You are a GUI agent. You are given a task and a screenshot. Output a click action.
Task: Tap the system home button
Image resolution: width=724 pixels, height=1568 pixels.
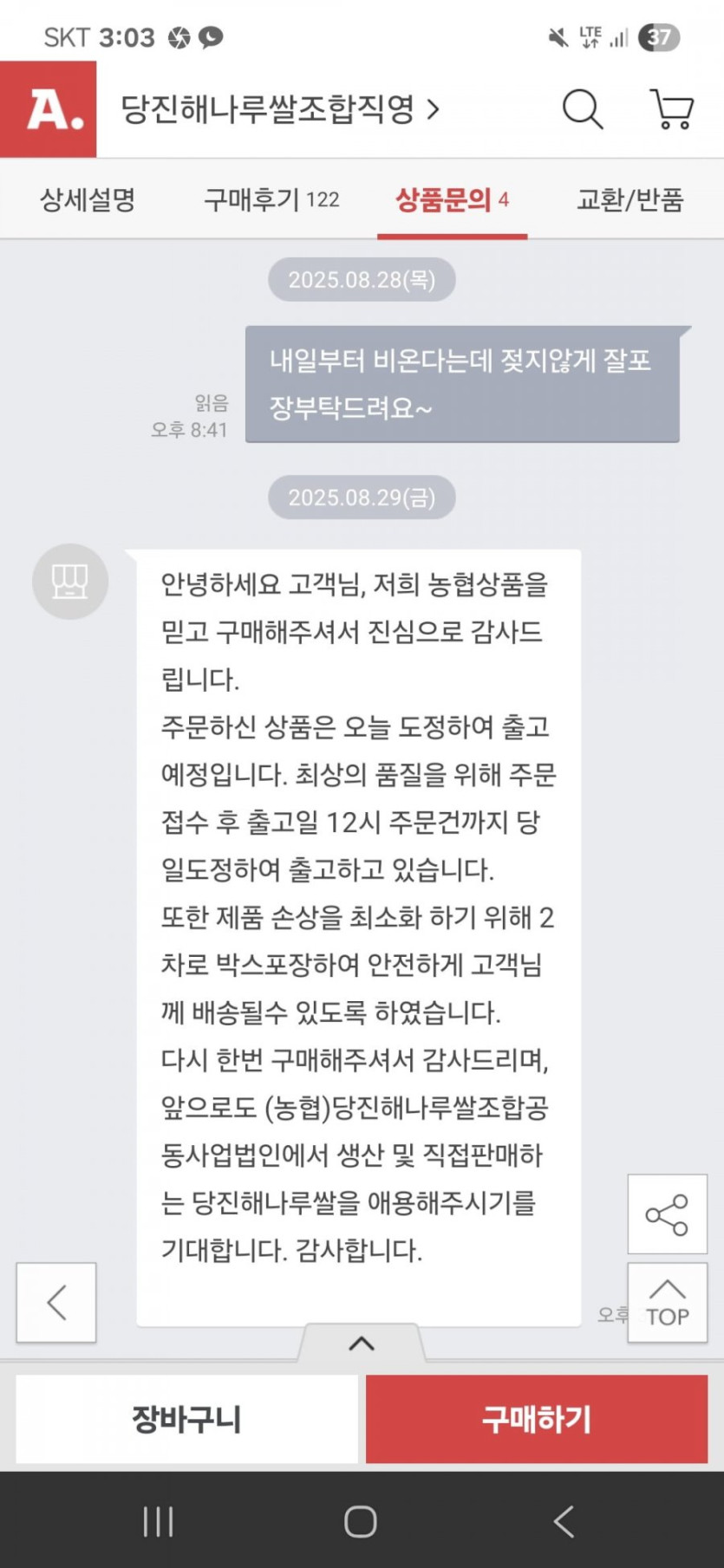(x=361, y=1521)
